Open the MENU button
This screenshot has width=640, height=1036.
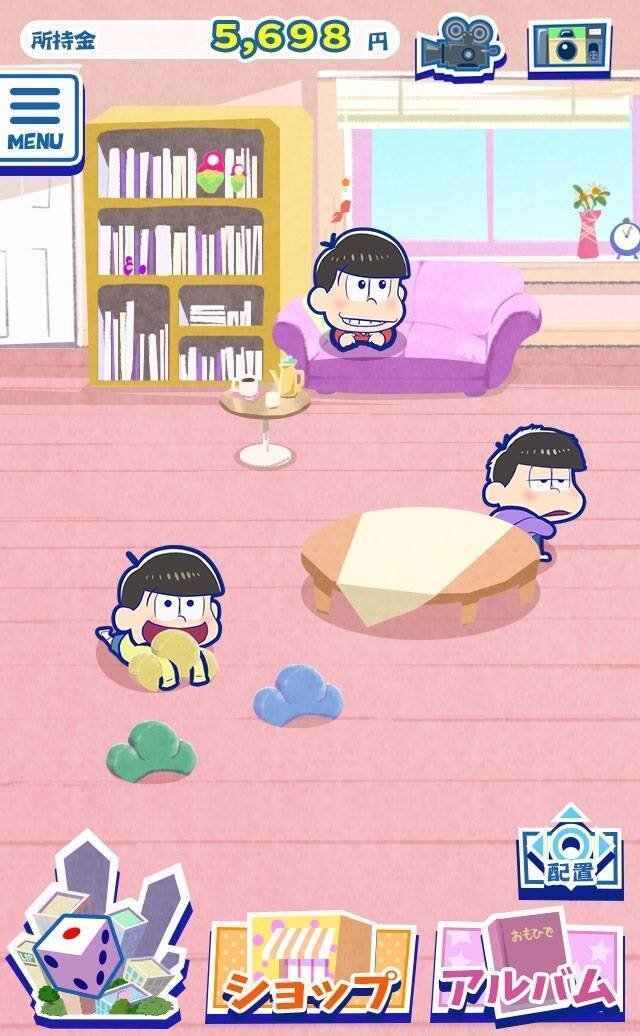coord(38,118)
